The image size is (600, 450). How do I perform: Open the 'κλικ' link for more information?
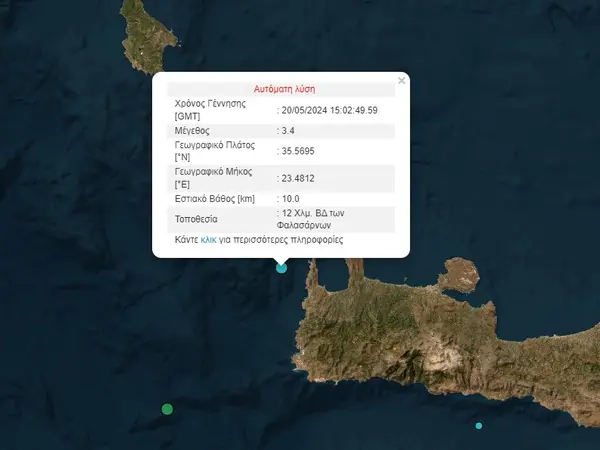click(208, 240)
